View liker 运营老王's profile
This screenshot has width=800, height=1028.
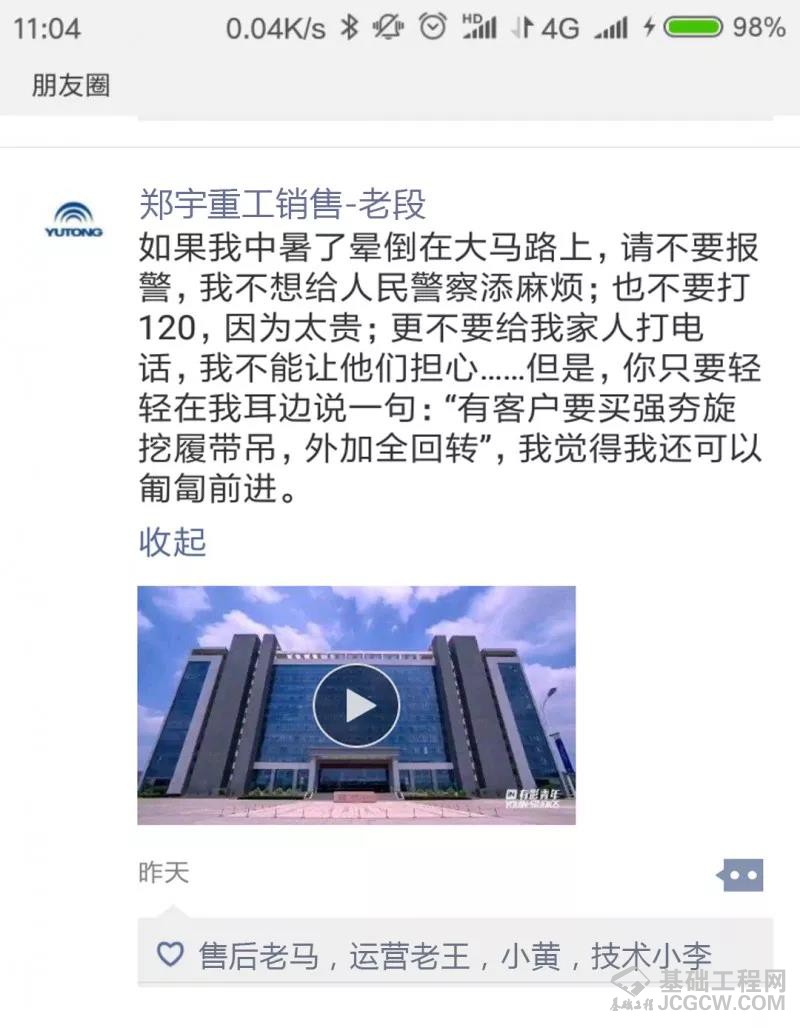point(409,956)
